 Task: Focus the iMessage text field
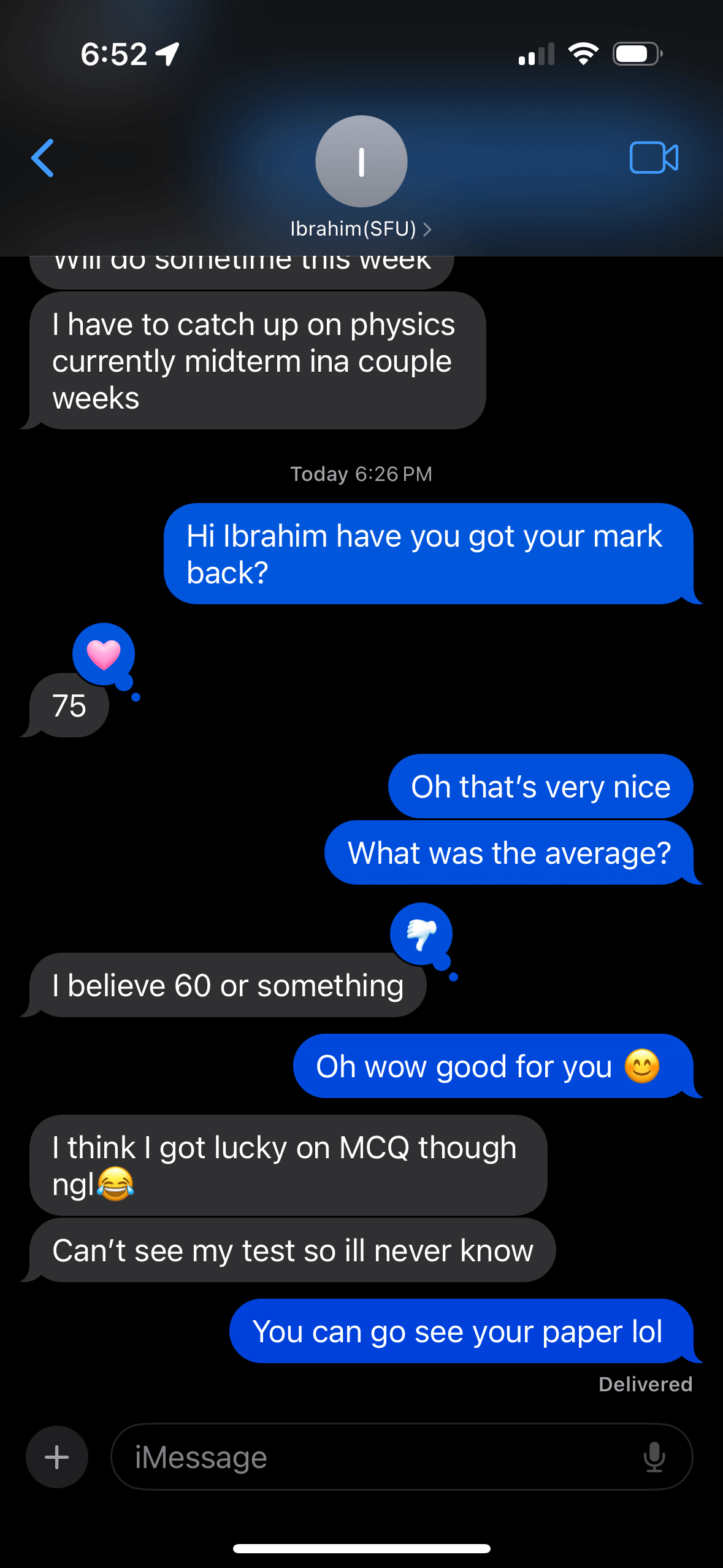click(x=380, y=1457)
